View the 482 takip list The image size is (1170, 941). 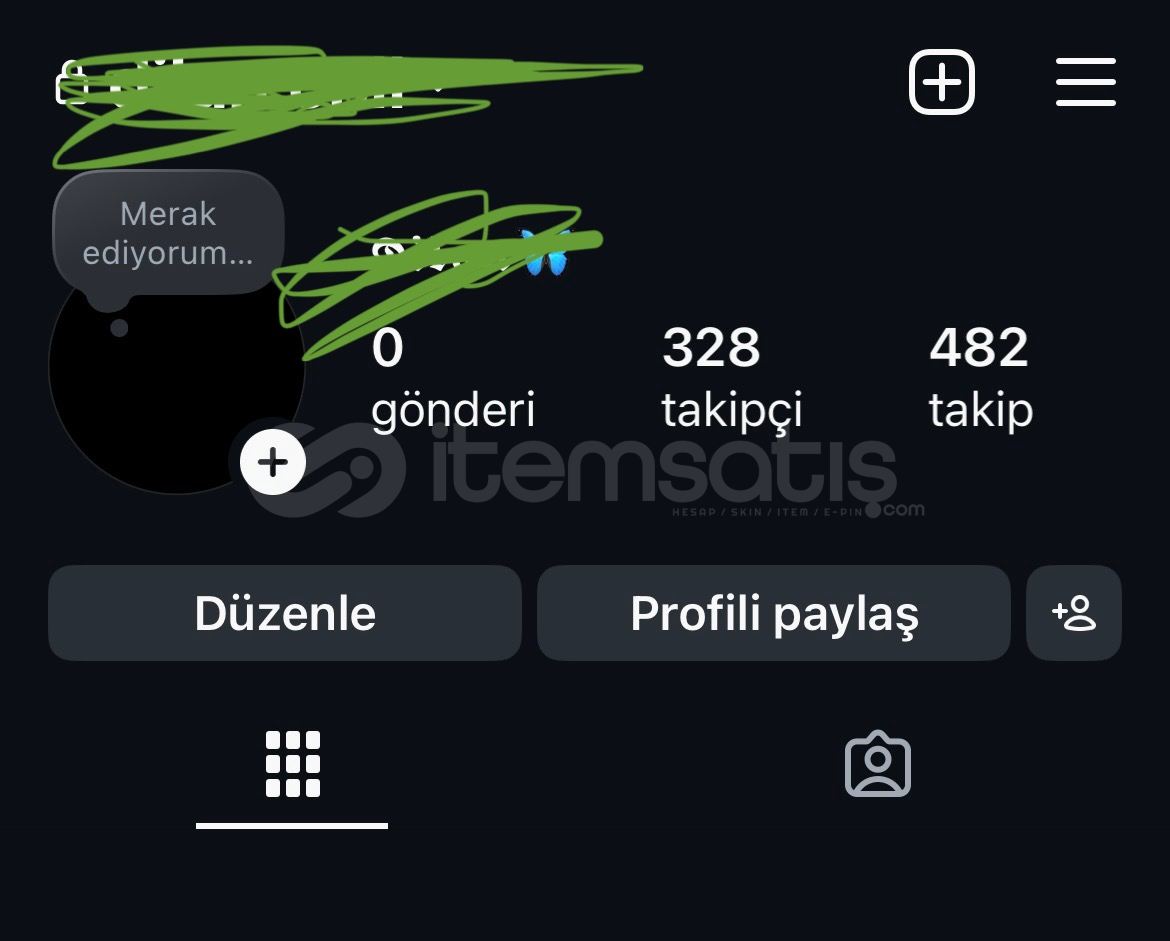click(980, 378)
